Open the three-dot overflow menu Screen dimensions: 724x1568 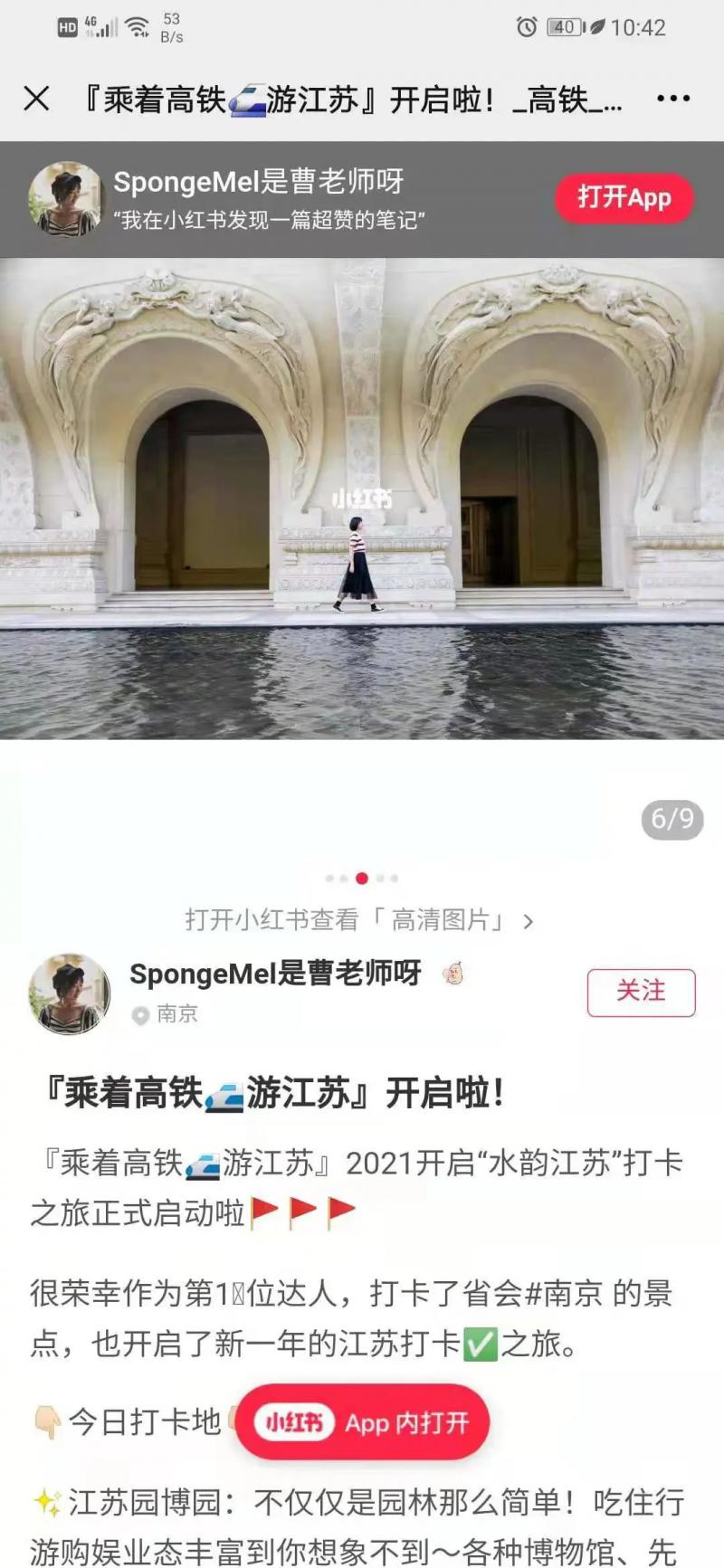tap(673, 99)
